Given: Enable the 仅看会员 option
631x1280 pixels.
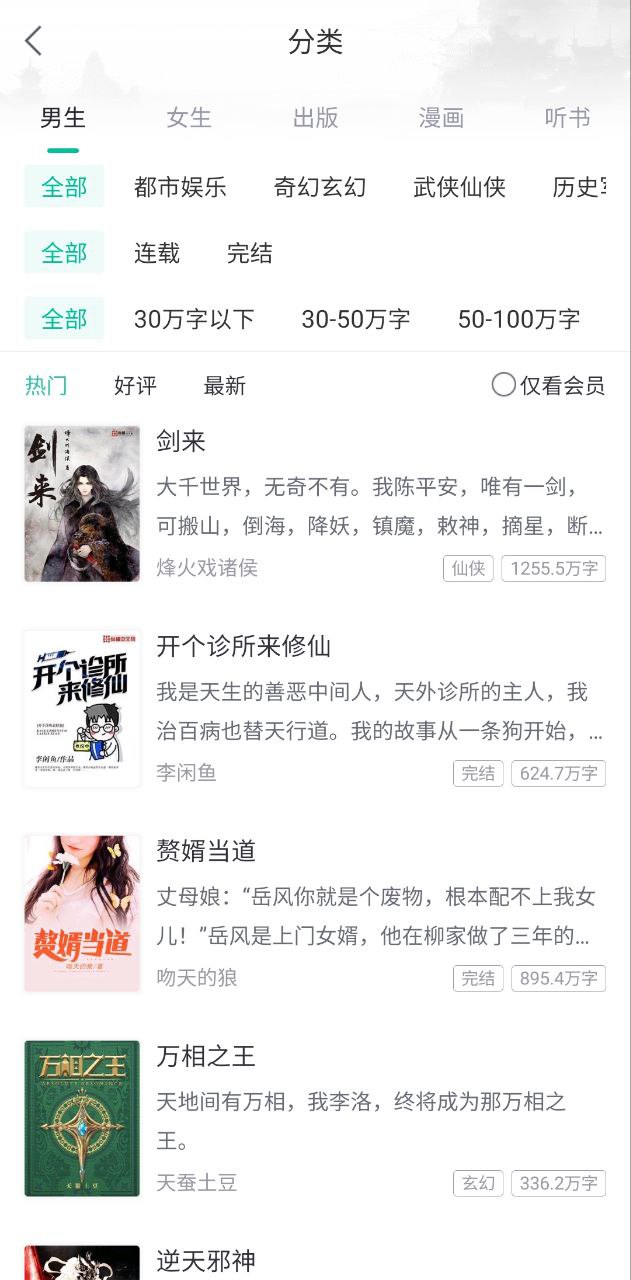Looking at the screenshot, I should click(548, 385).
